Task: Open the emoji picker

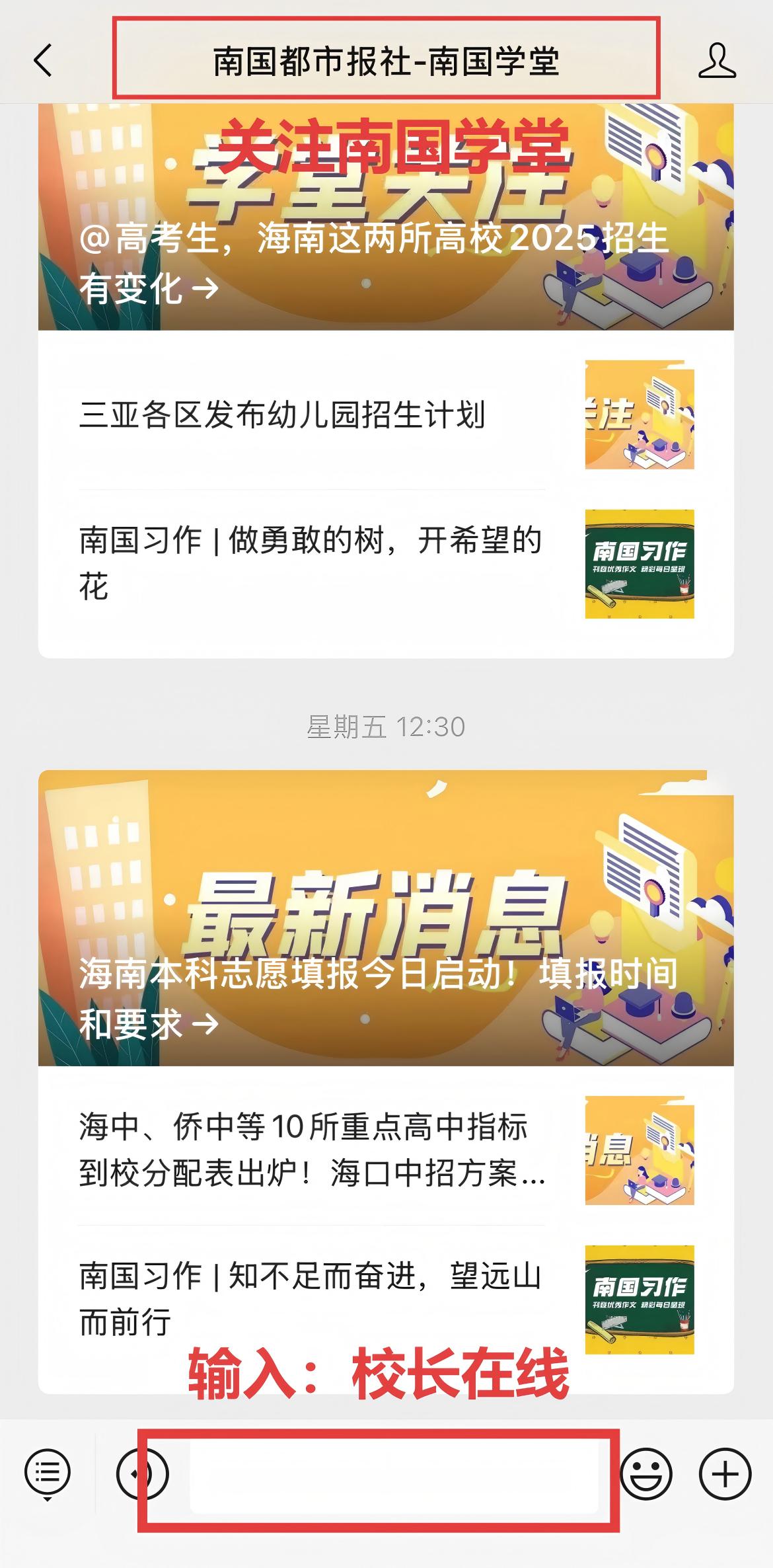Action: coord(646,1474)
